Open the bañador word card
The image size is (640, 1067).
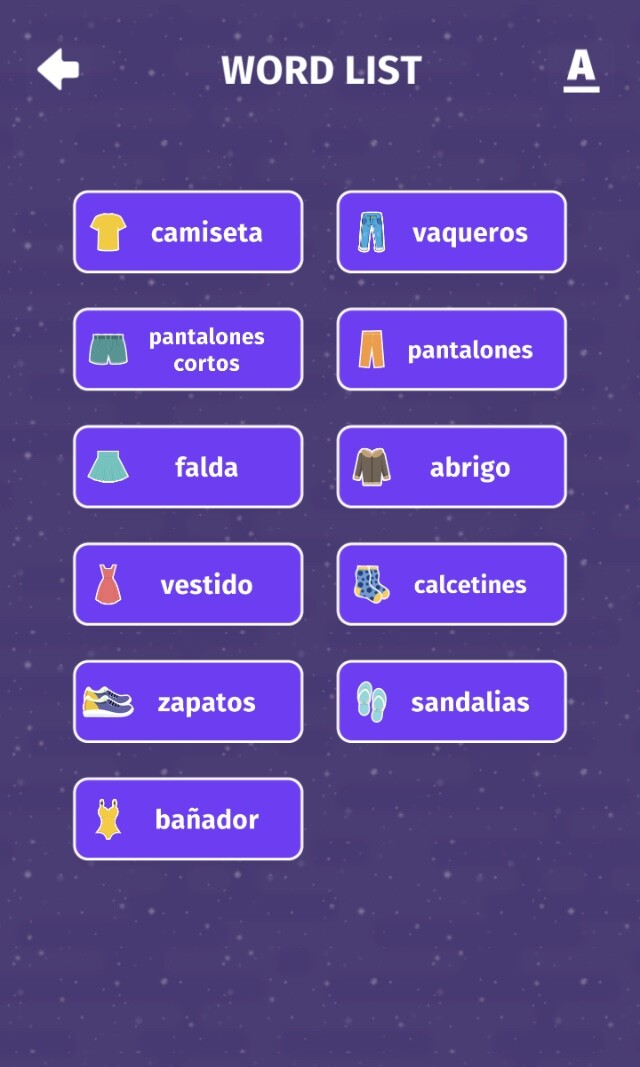(188, 819)
